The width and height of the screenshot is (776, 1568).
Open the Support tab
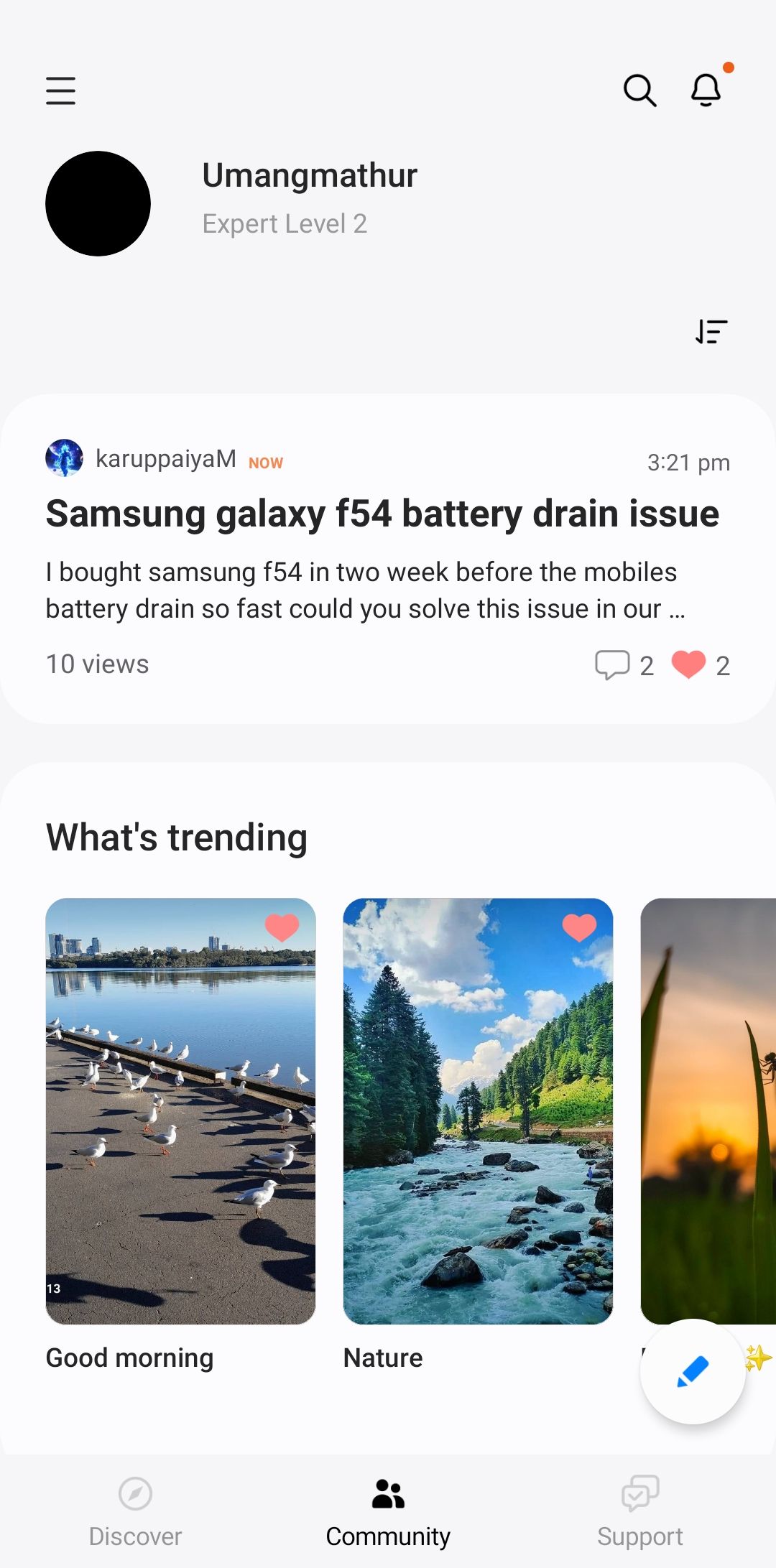pyautogui.click(x=639, y=1516)
